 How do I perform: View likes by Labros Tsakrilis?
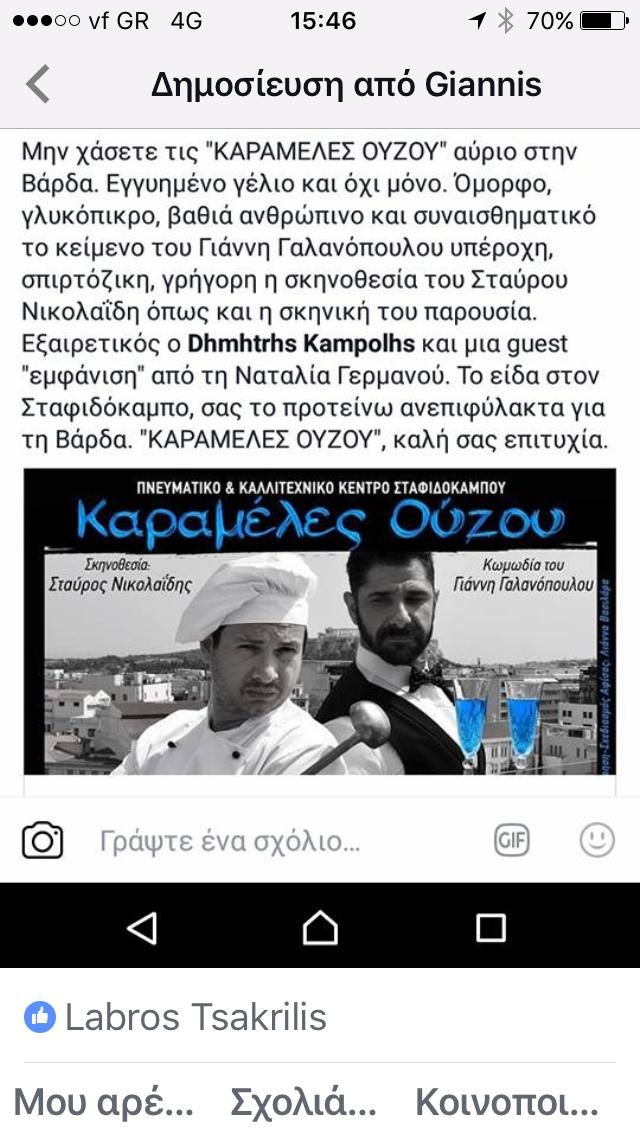click(x=175, y=1017)
